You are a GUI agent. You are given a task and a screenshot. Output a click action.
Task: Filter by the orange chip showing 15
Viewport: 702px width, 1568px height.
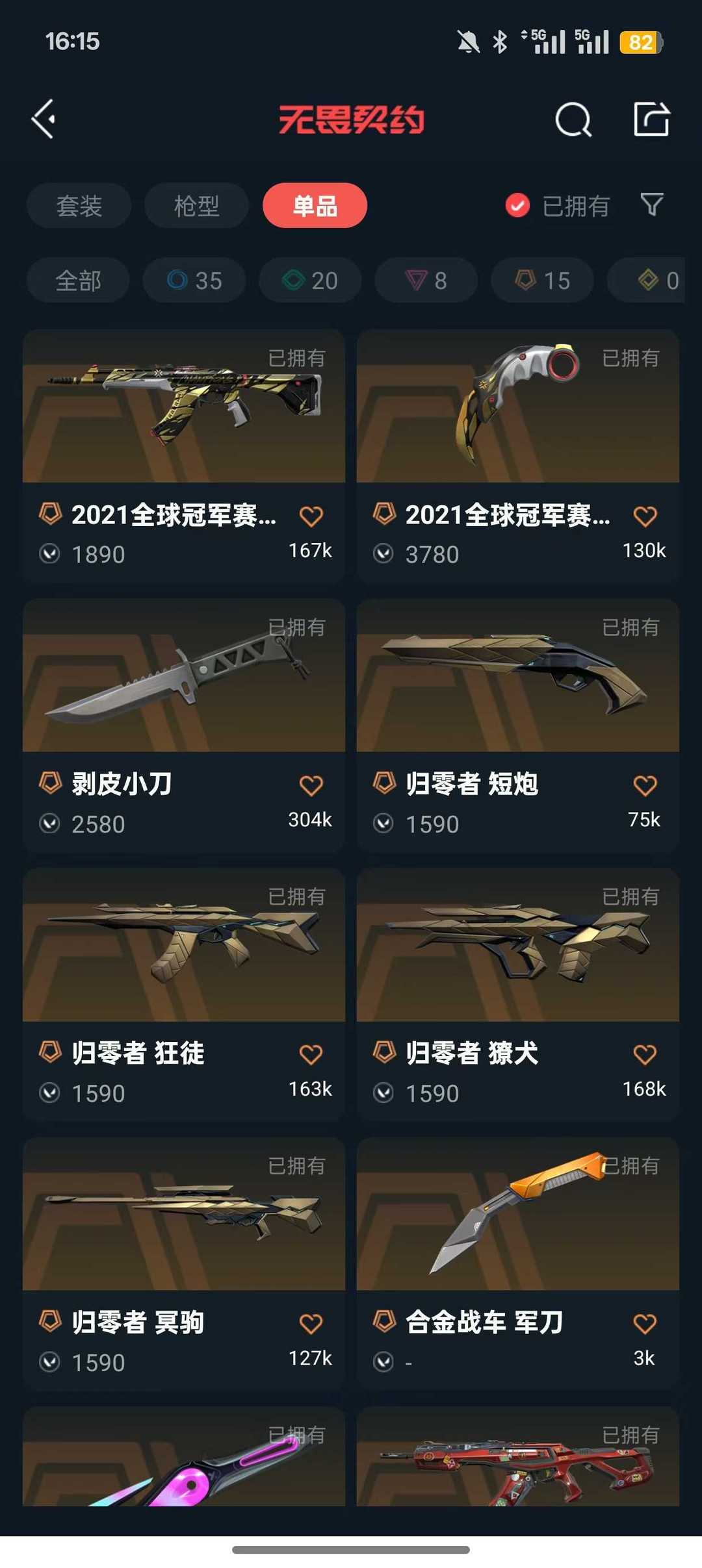click(x=542, y=281)
